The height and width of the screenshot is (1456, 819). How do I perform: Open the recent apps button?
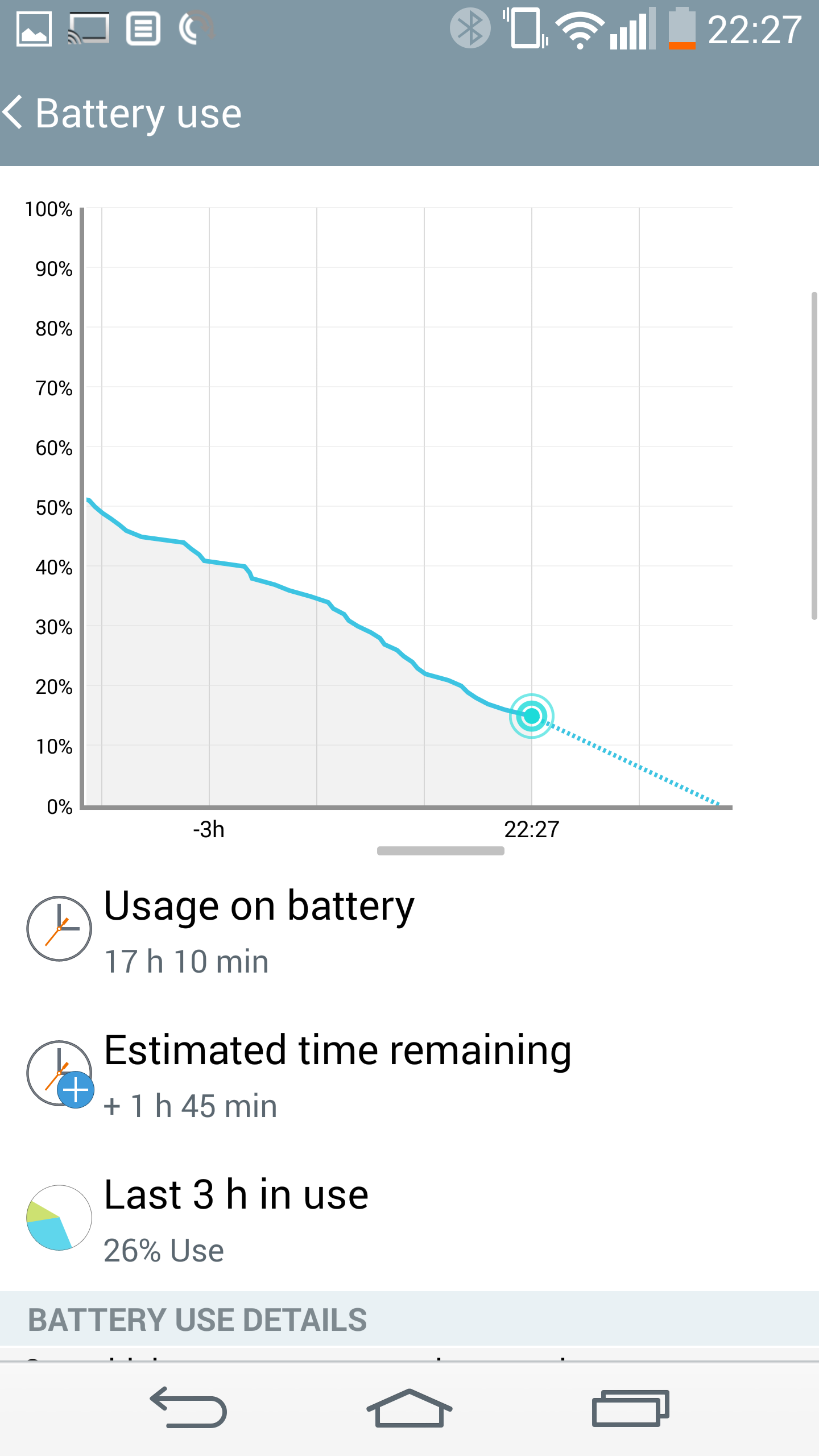click(630, 1408)
